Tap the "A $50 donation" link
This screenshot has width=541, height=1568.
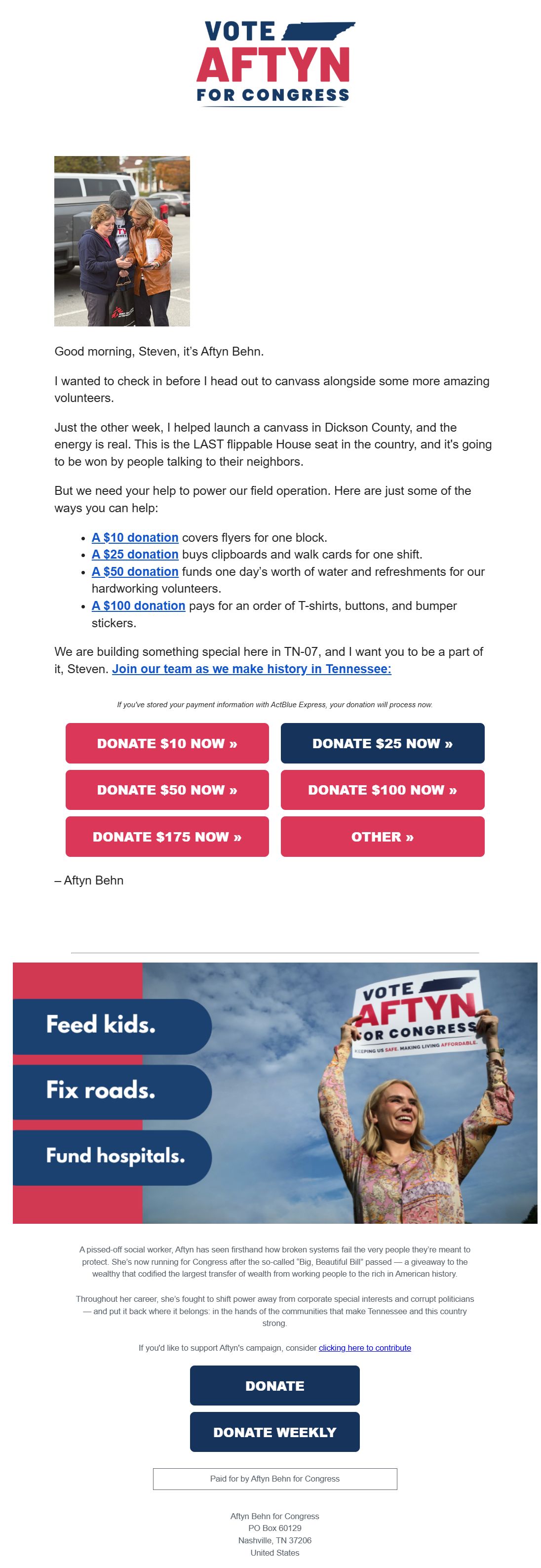tap(134, 571)
